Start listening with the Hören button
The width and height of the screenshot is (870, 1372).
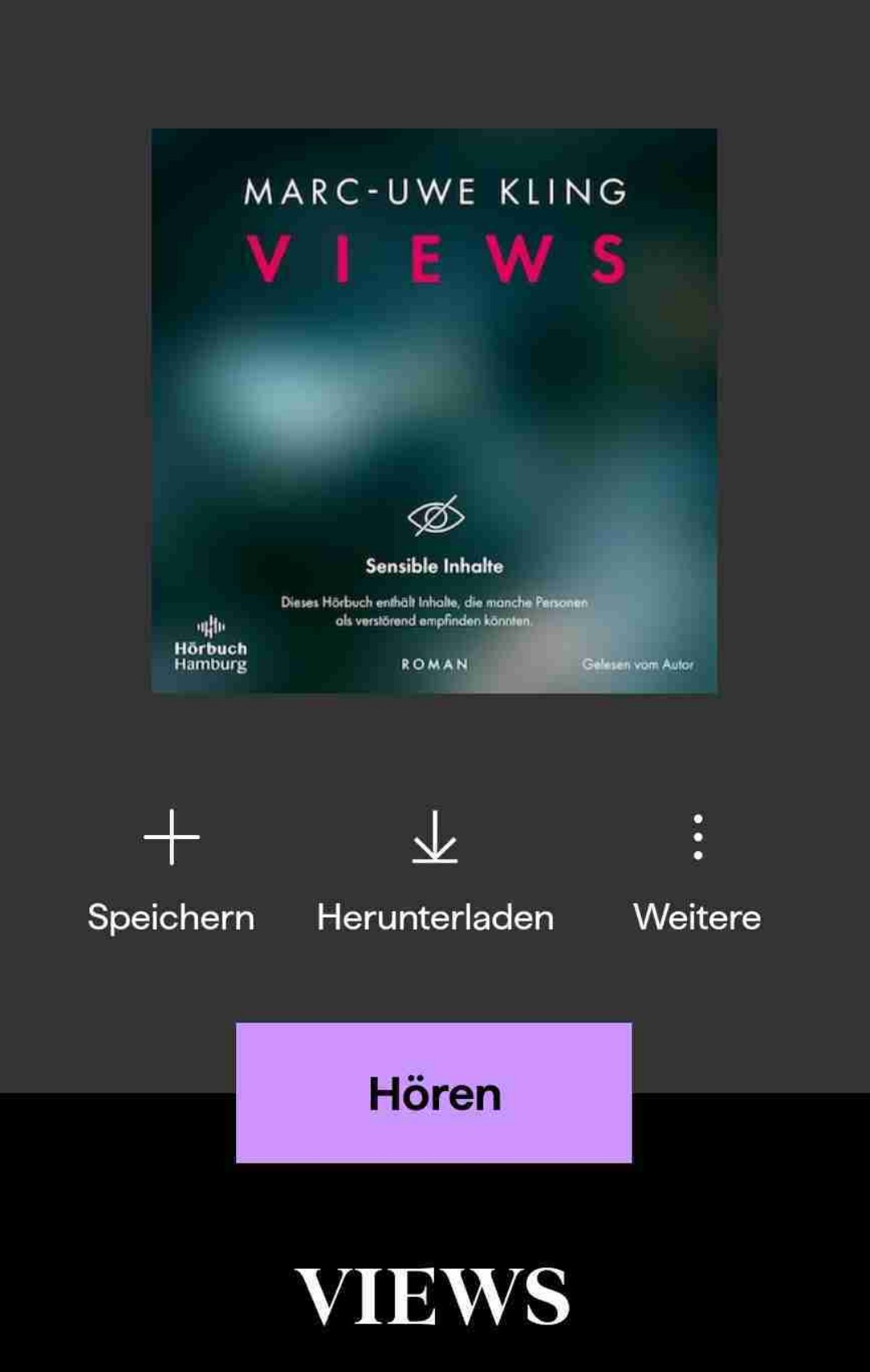[433, 1093]
